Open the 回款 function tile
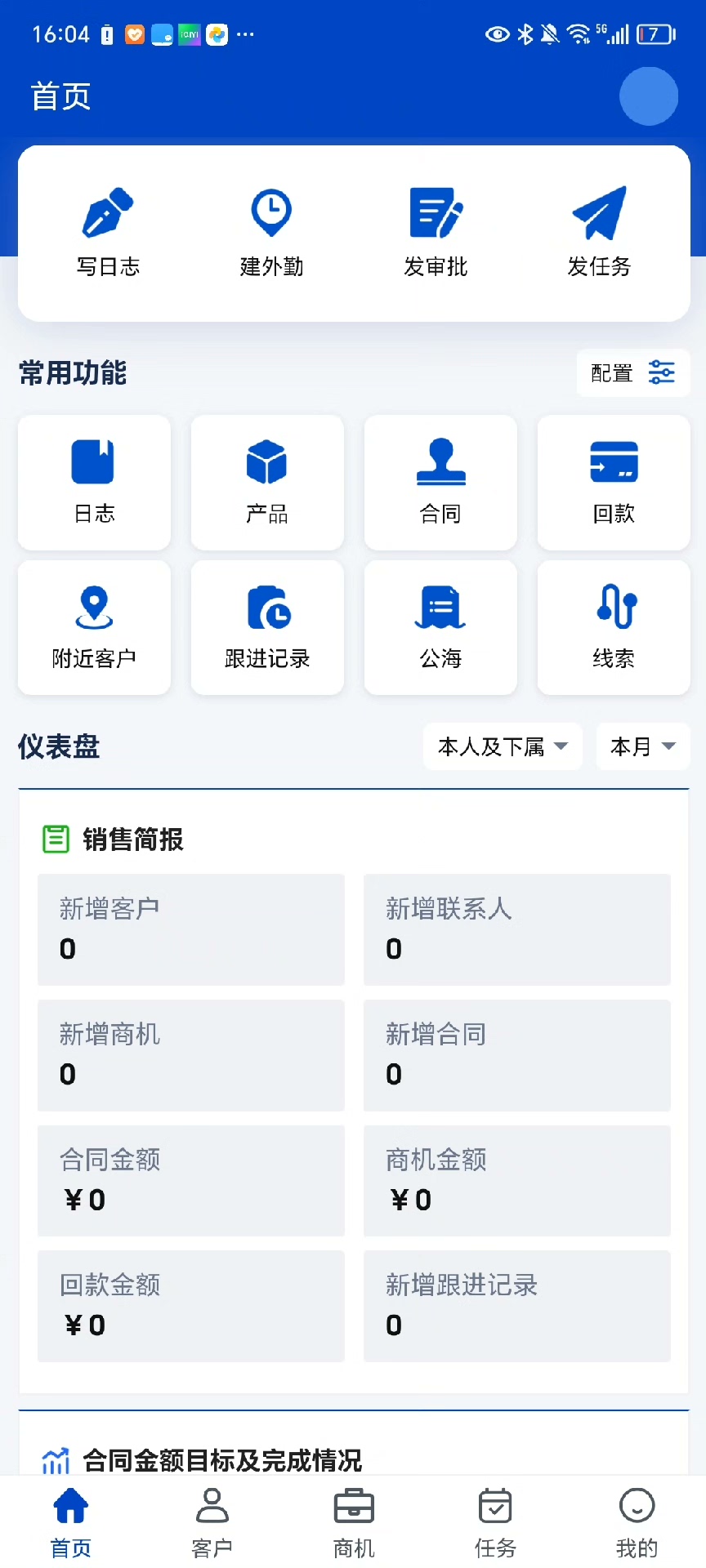 [614, 482]
